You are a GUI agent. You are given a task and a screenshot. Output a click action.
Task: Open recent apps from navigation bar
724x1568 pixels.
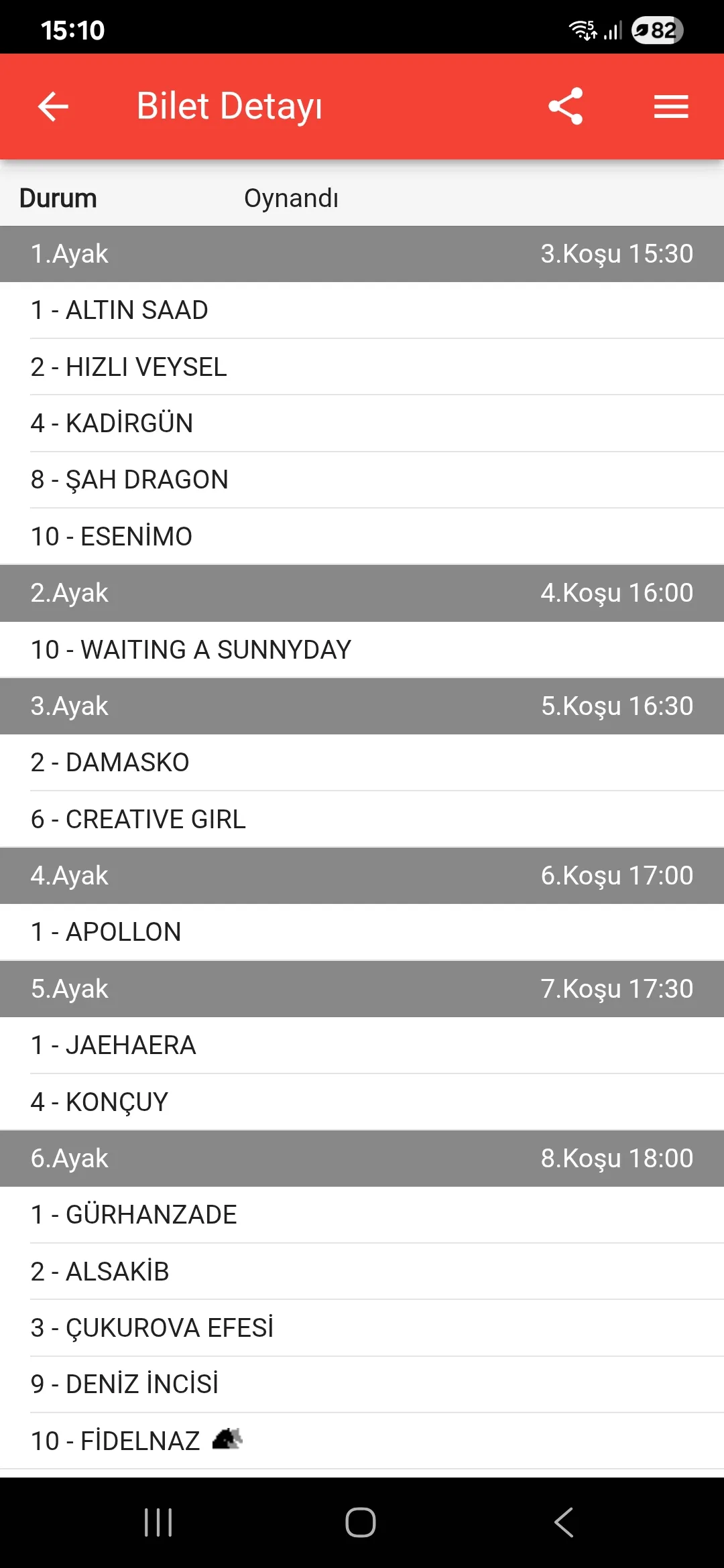pyautogui.click(x=158, y=1522)
